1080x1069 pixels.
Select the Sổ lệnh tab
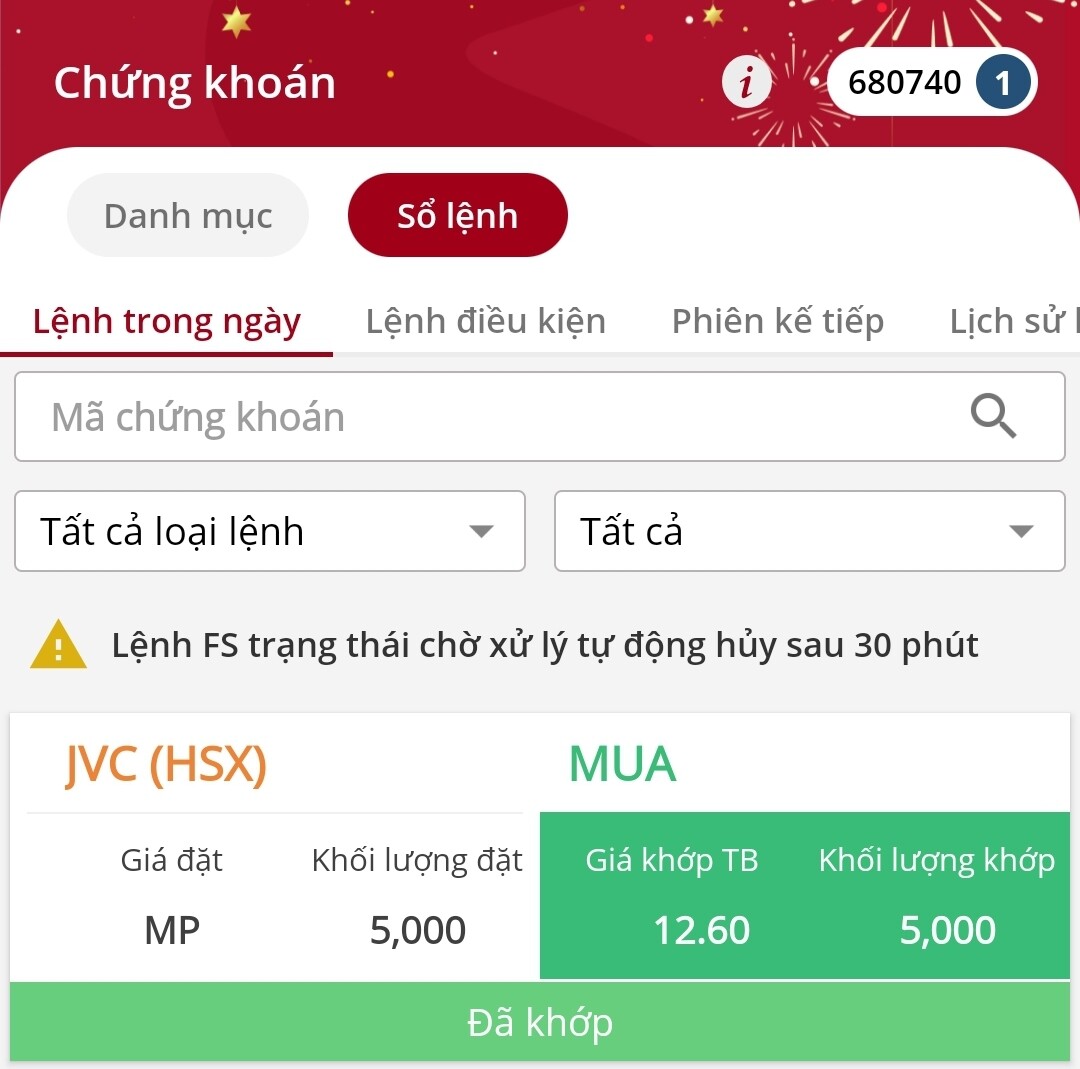click(x=457, y=216)
